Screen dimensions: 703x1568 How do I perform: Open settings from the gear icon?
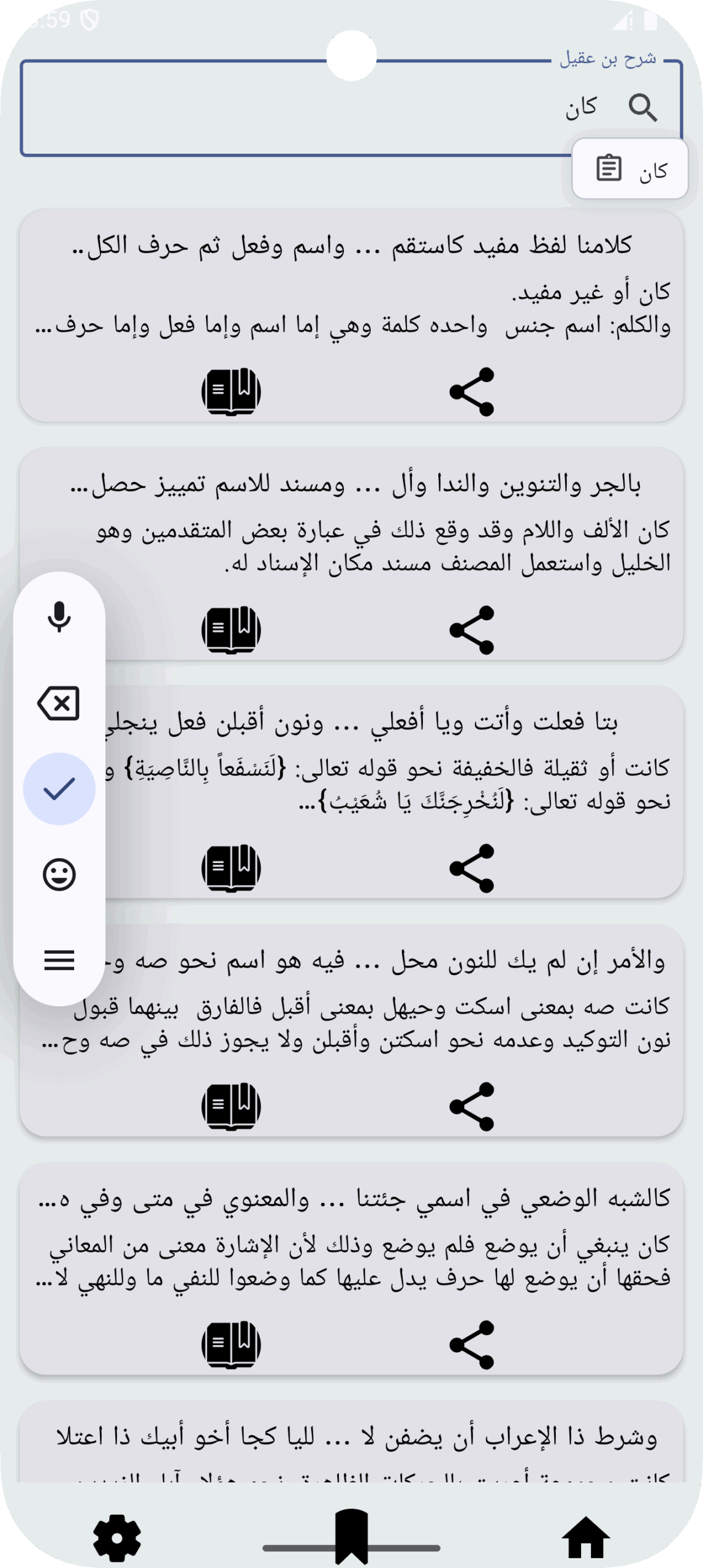point(117,1537)
